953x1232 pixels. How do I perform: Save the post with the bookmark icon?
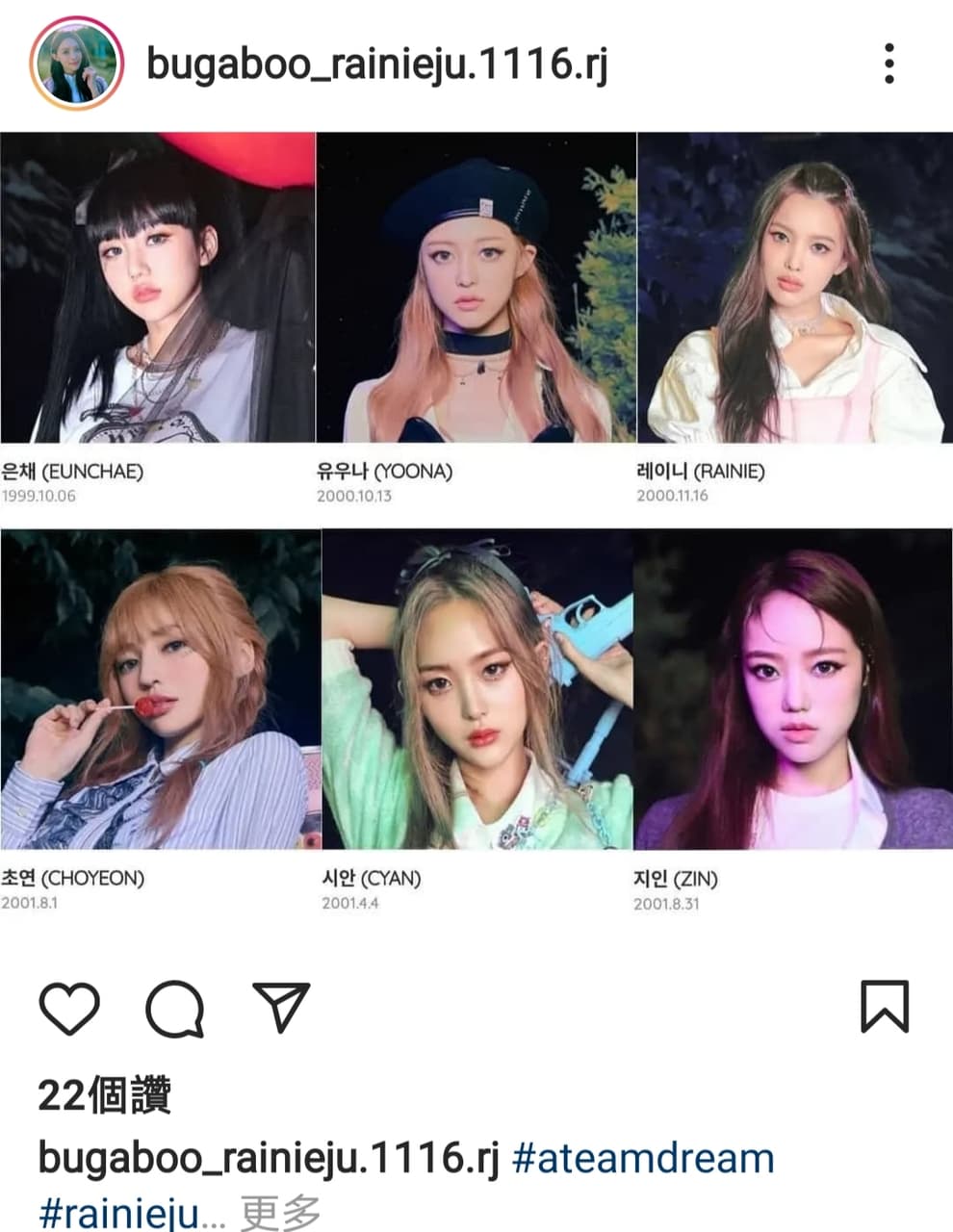point(884,1007)
